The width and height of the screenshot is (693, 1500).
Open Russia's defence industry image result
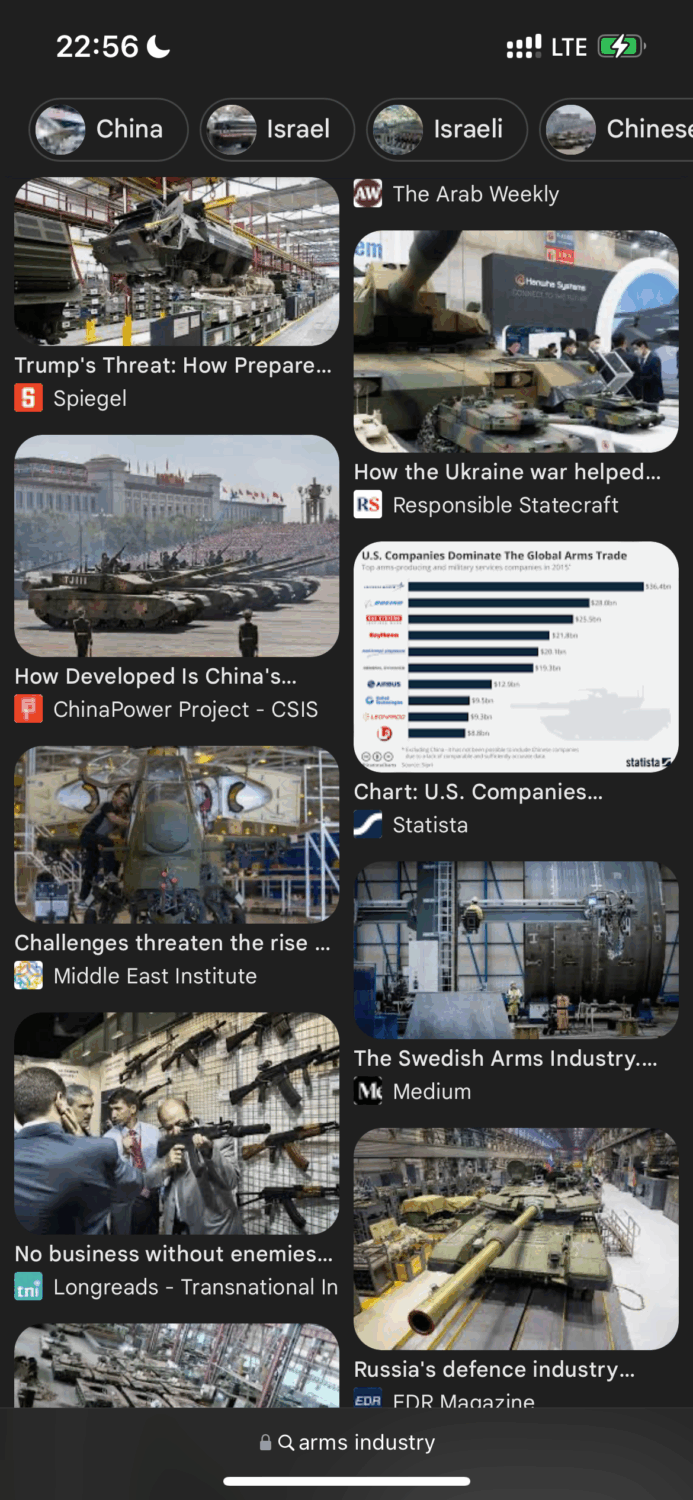pyautogui.click(x=516, y=1239)
